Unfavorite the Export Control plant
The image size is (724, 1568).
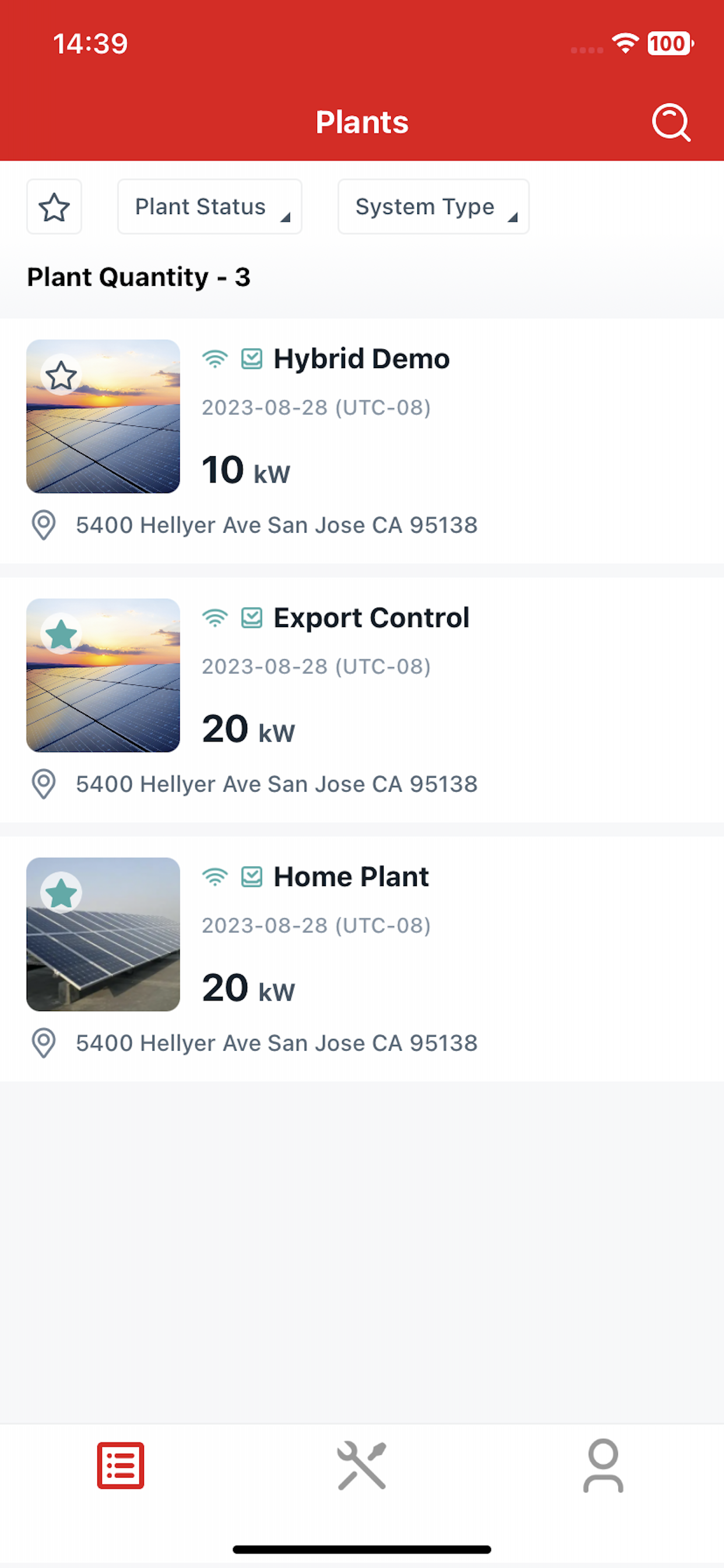[61, 633]
